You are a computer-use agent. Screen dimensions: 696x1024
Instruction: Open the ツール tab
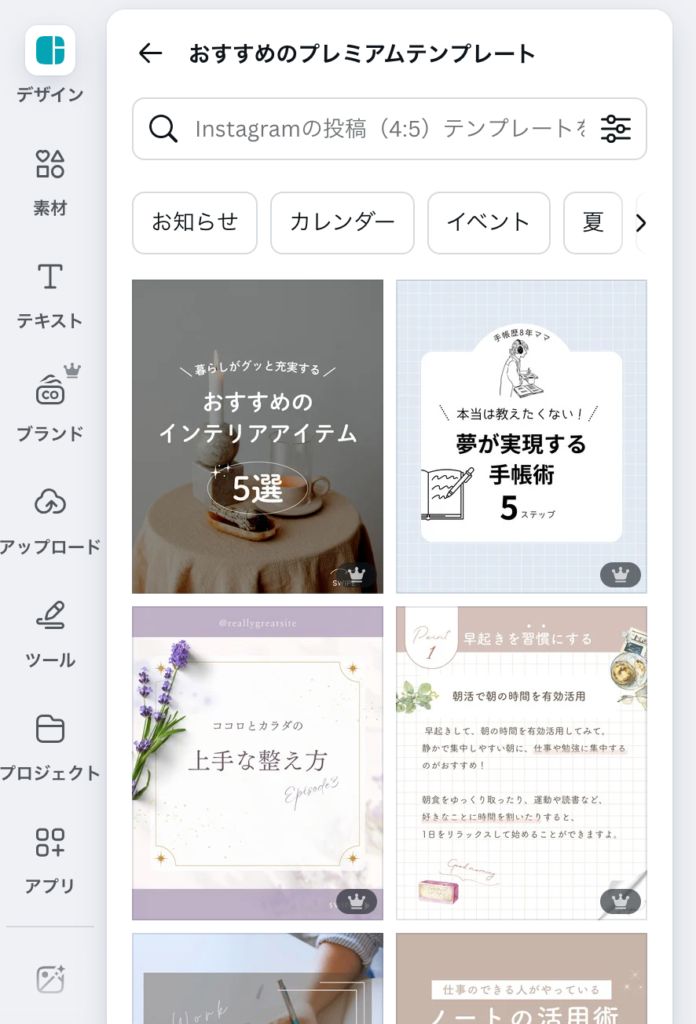(50, 633)
